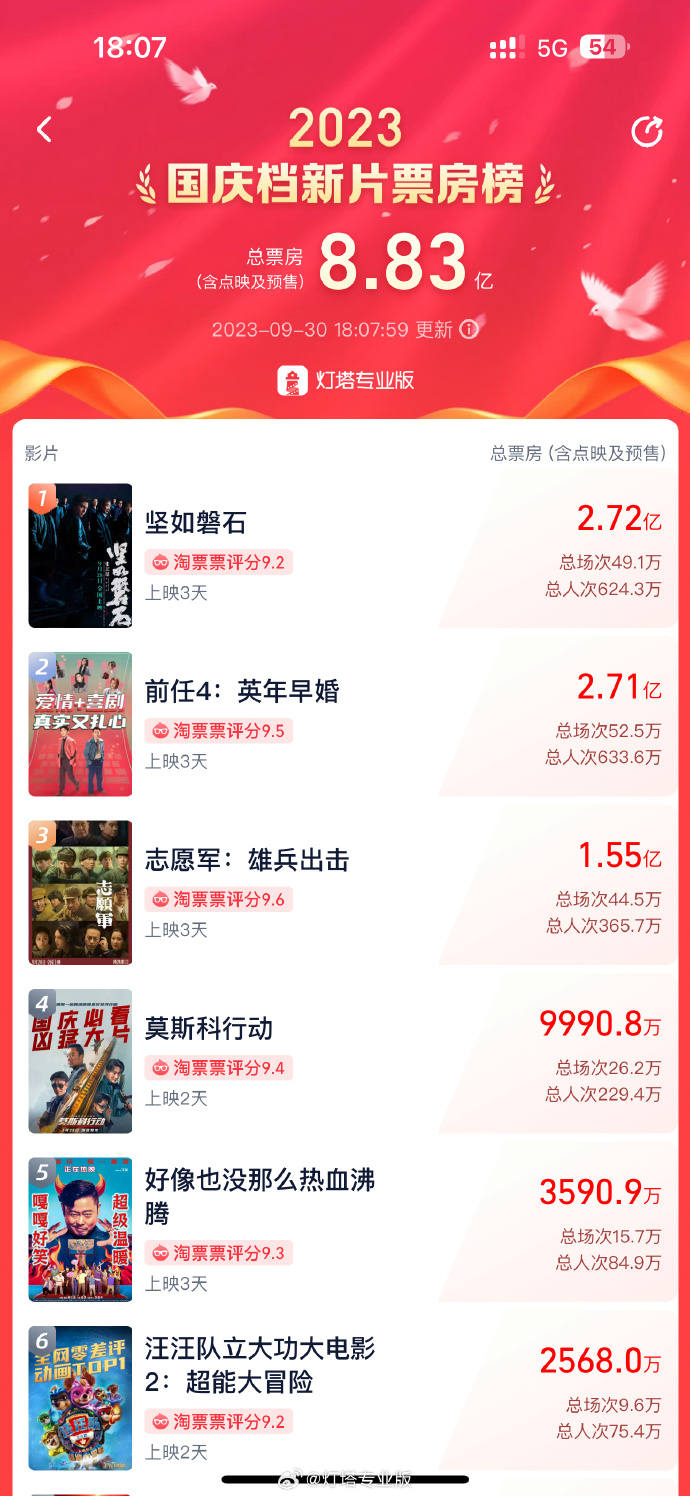Screen dimensions: 690x1496
Task: Share the National Day box office chart
Action: 647,131
